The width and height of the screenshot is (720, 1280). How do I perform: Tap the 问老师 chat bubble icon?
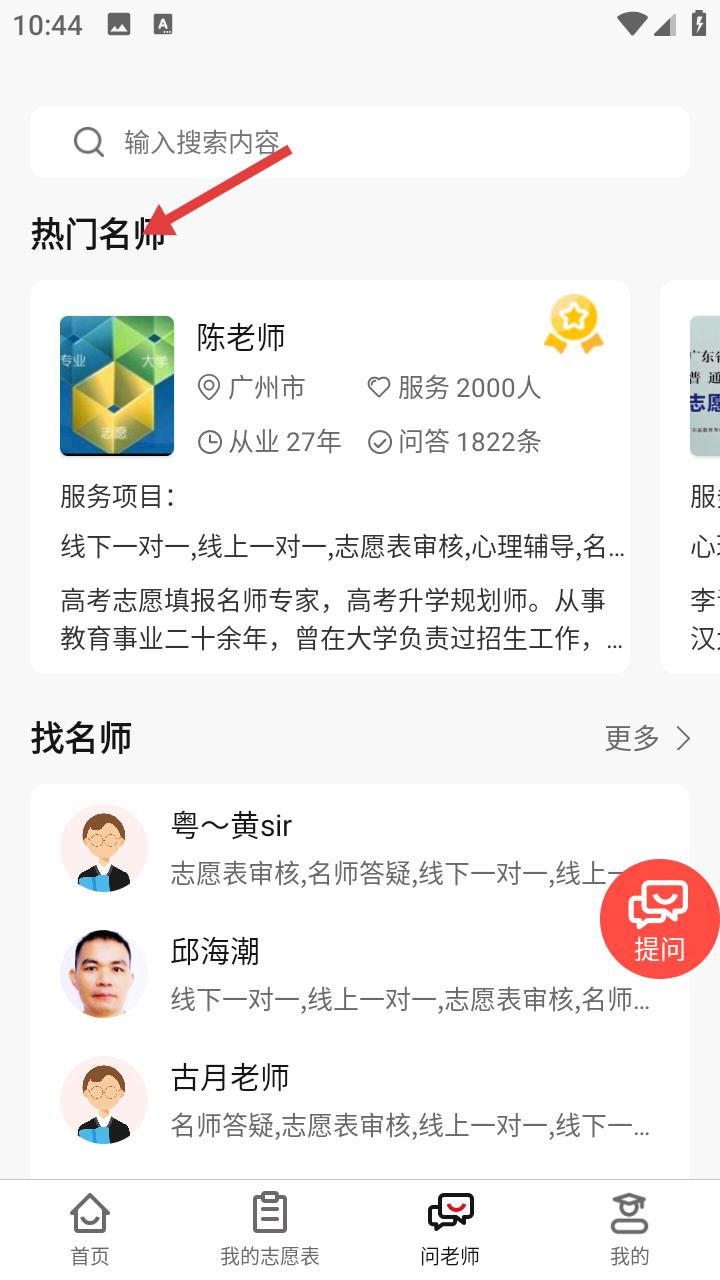pos(449,1212)
